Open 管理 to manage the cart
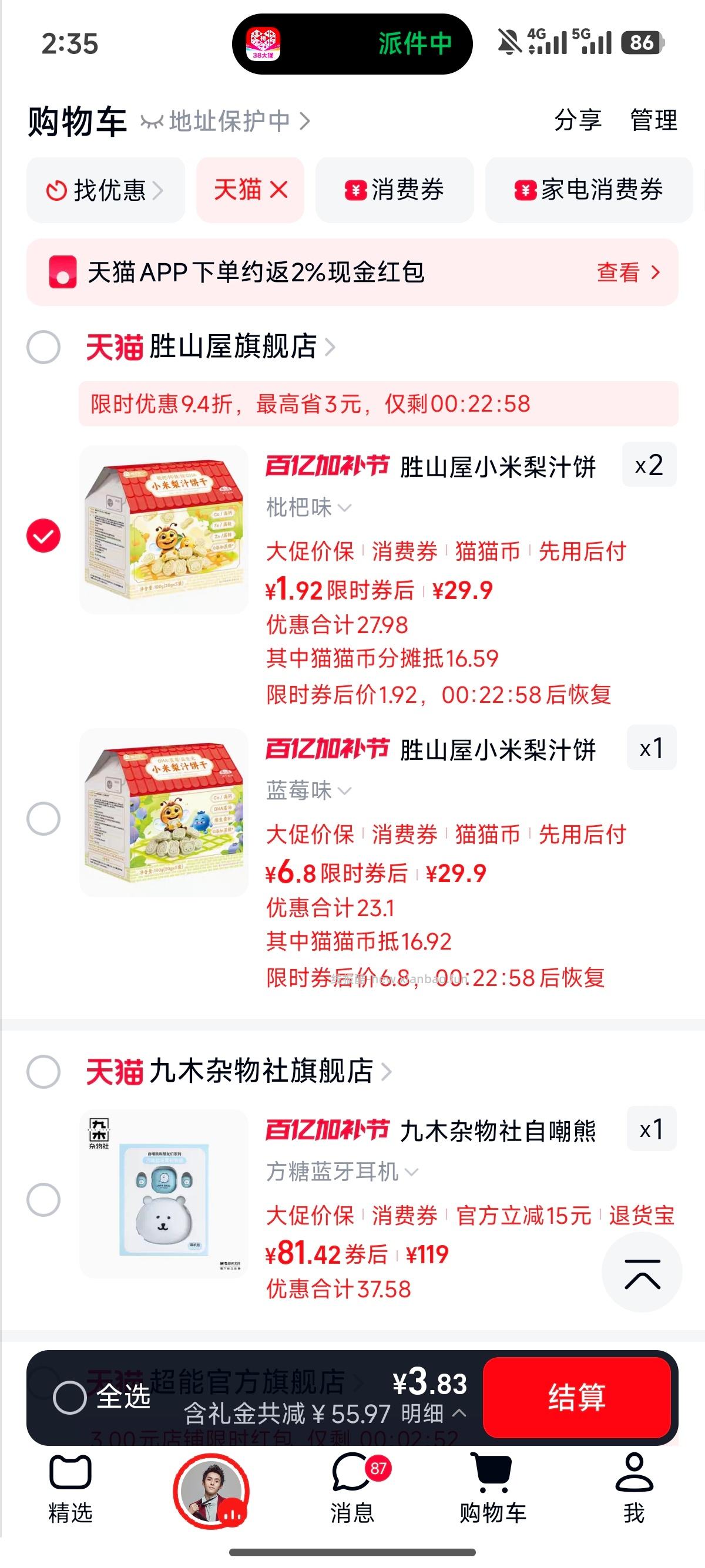The image size is (705, 1568). point(653,120)
